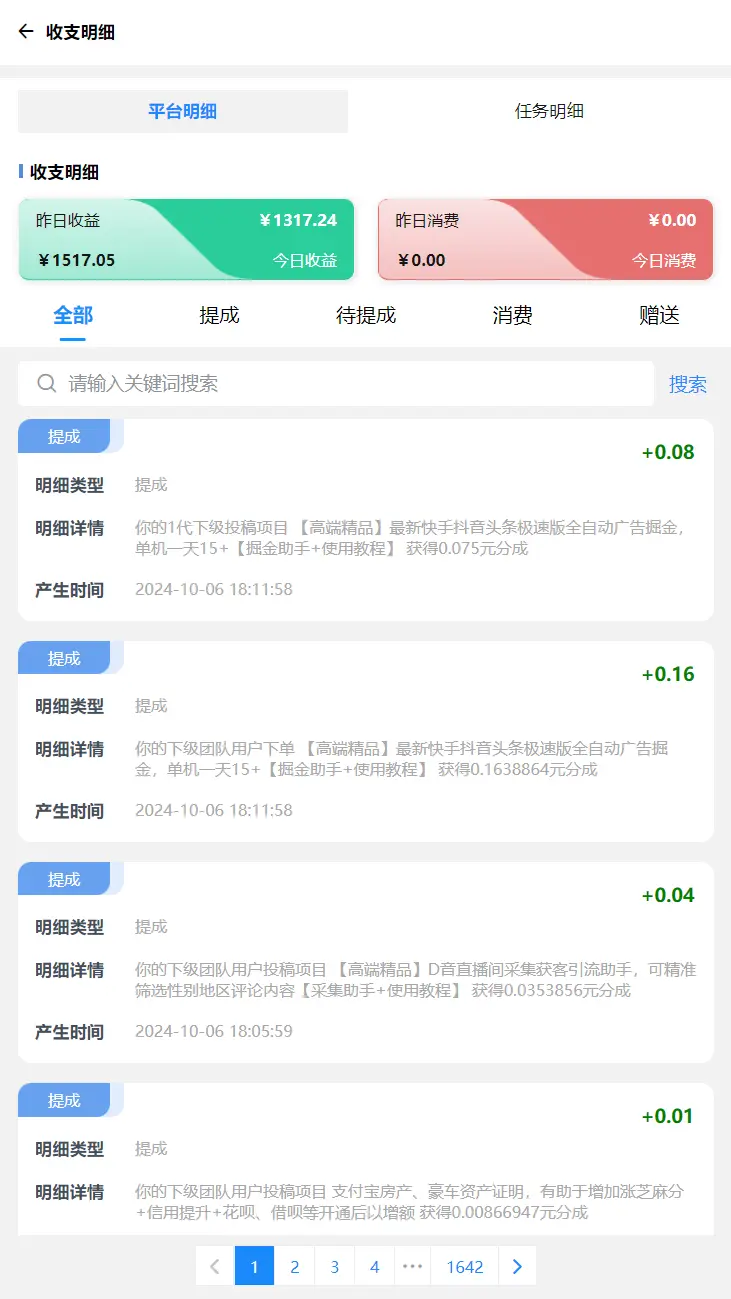This screenshot has height=1299, width=731.
Task: Switch to the 消费 filter tab
Action: pyautogui.click(x=511, y=315)
